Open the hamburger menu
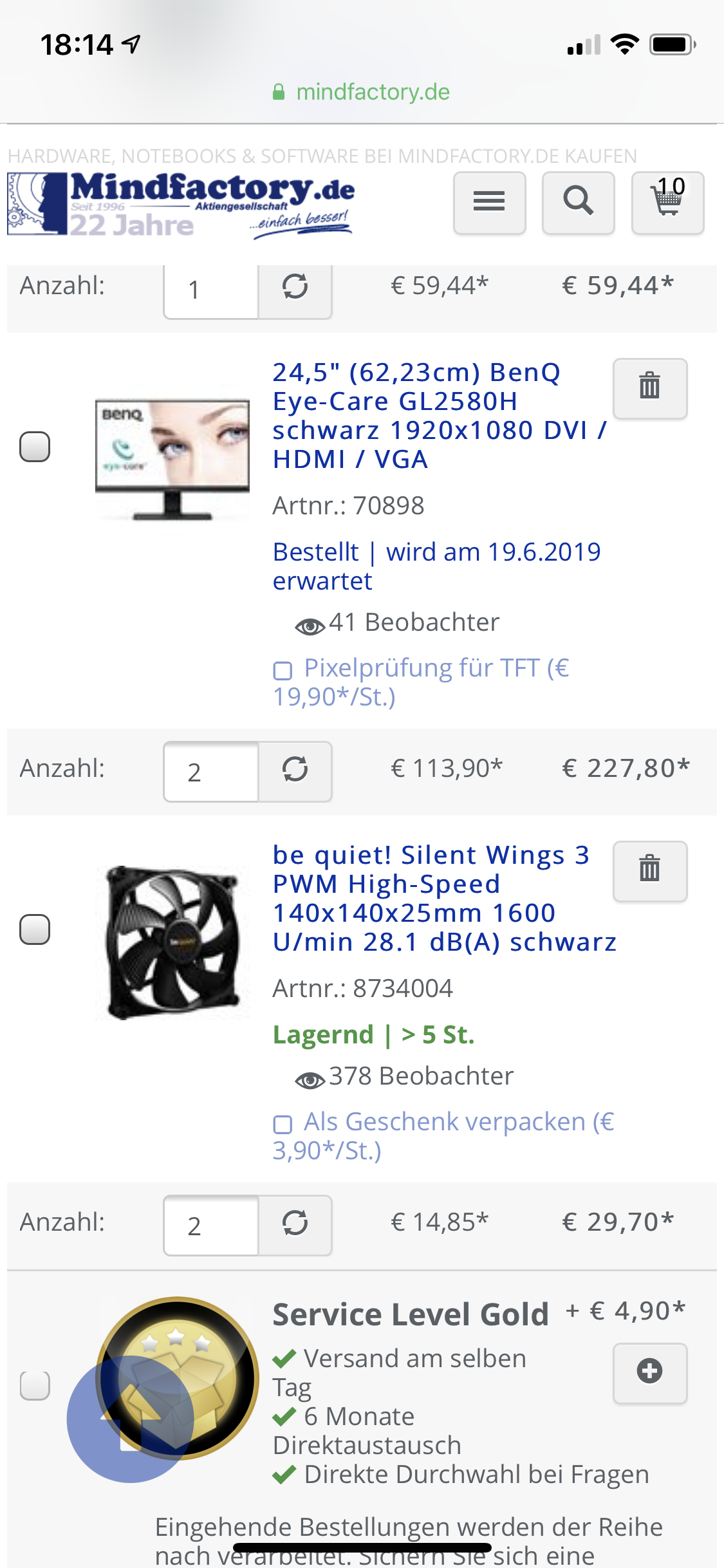 (x=489, y=202)
